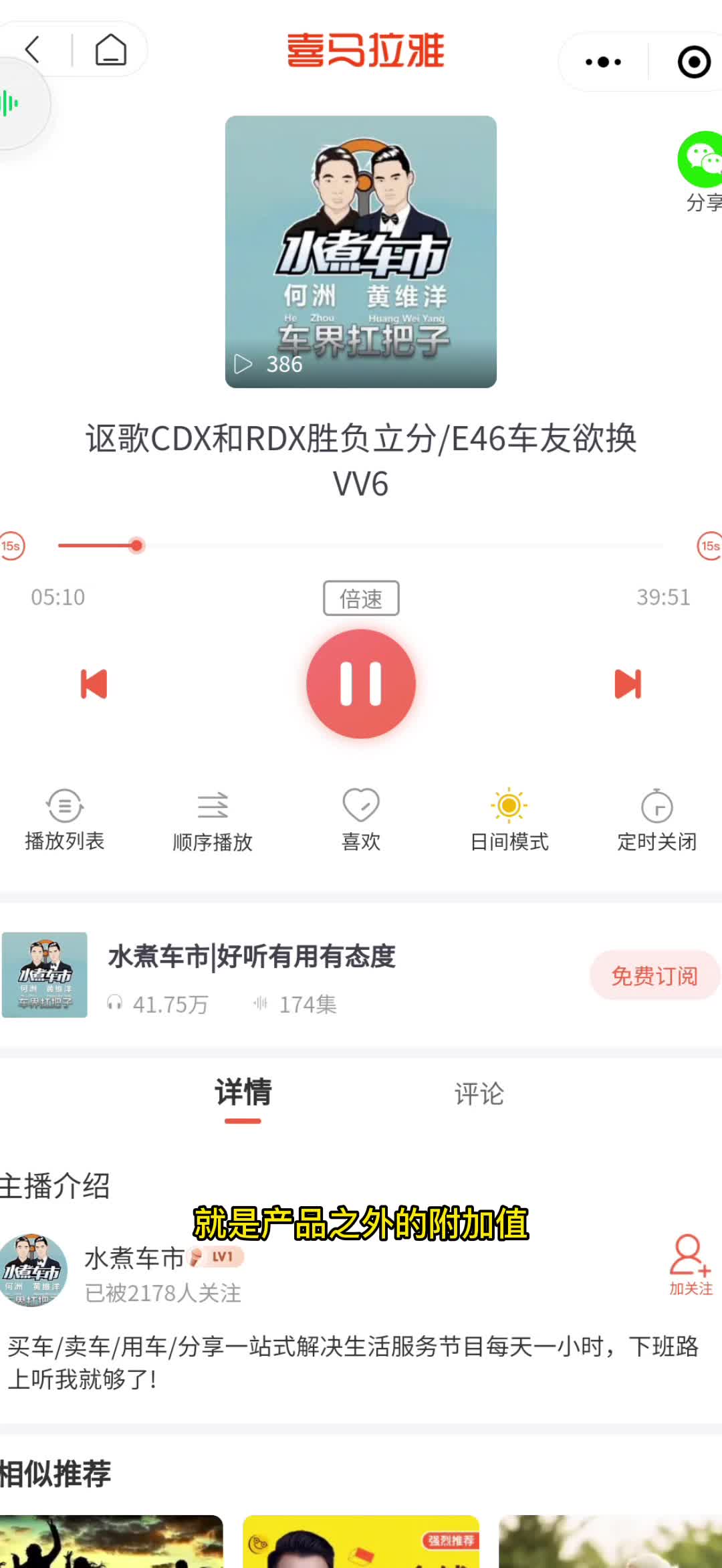Switch to the 评论 tab
Screen dimensions: 722x1568
pos(479,1094)
